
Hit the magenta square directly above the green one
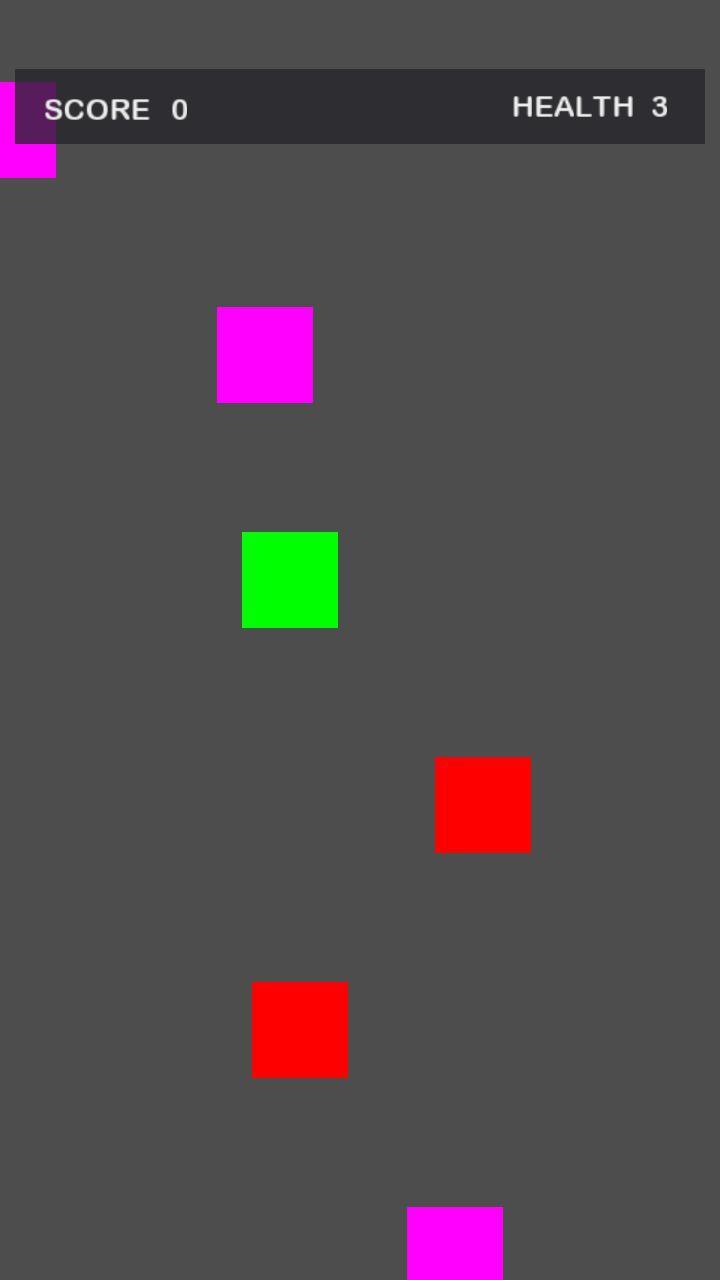(265, 355)
